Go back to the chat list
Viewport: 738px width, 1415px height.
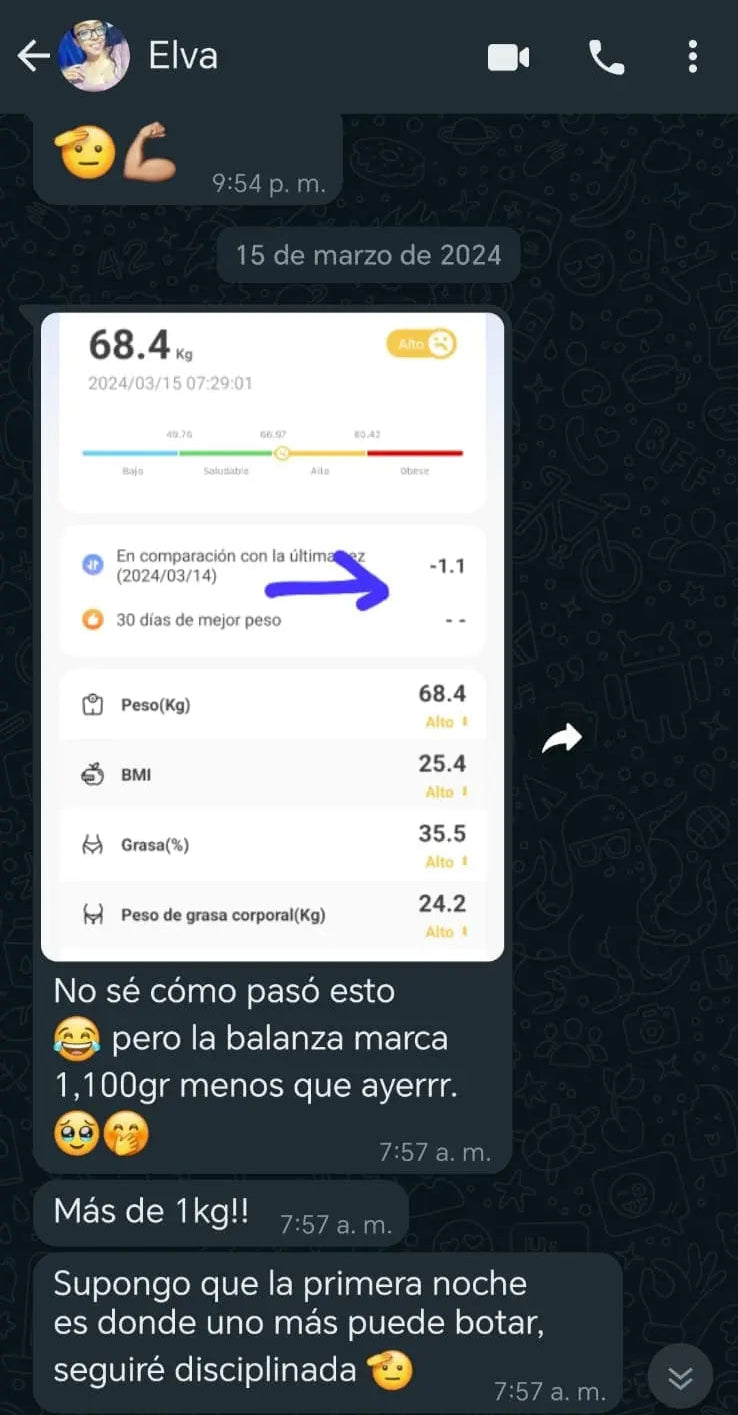coord(33,56)
